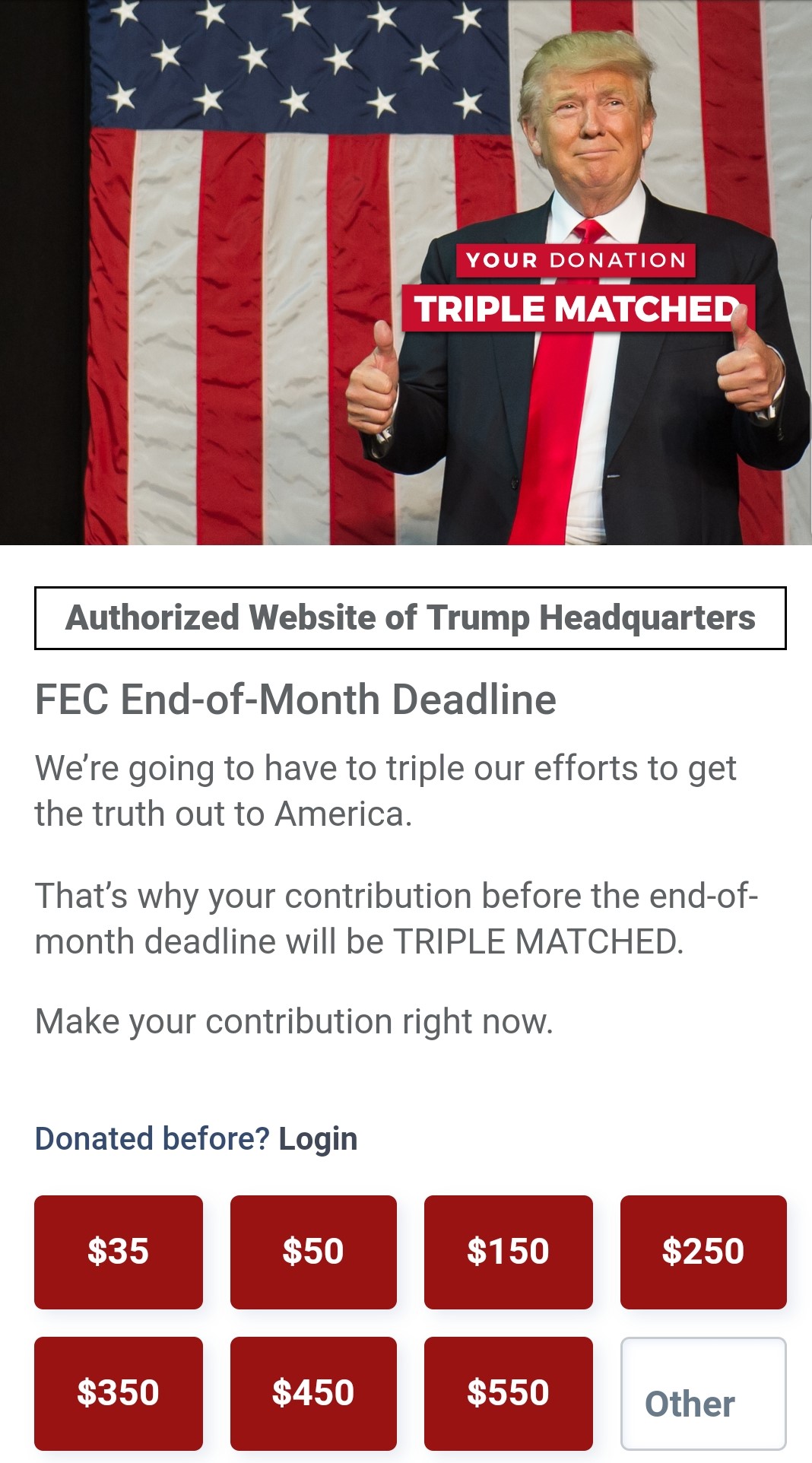
Task: Select the $150 donation amount
Action: point(508,1253)
